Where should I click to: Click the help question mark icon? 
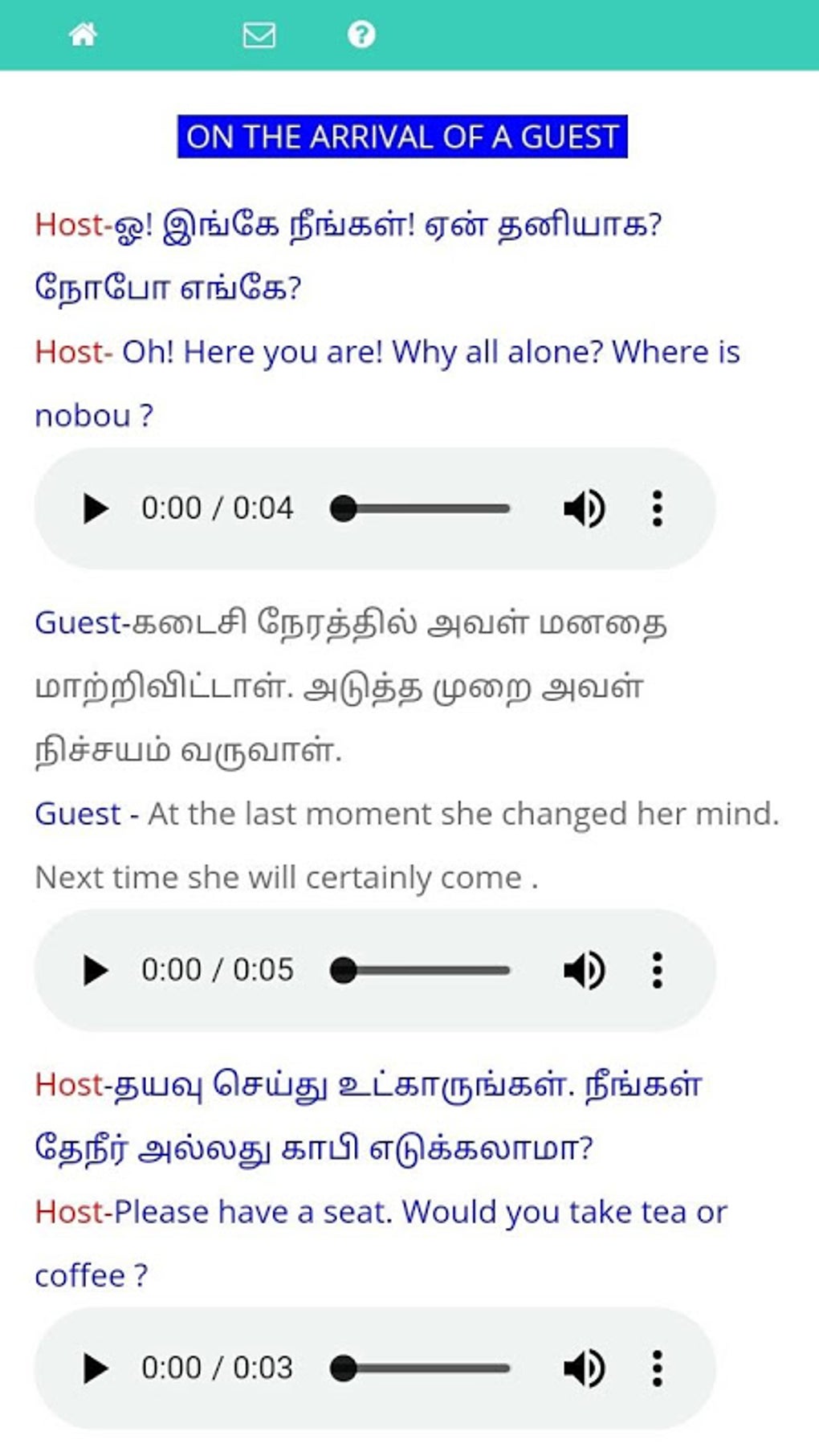tap(361, 35)
